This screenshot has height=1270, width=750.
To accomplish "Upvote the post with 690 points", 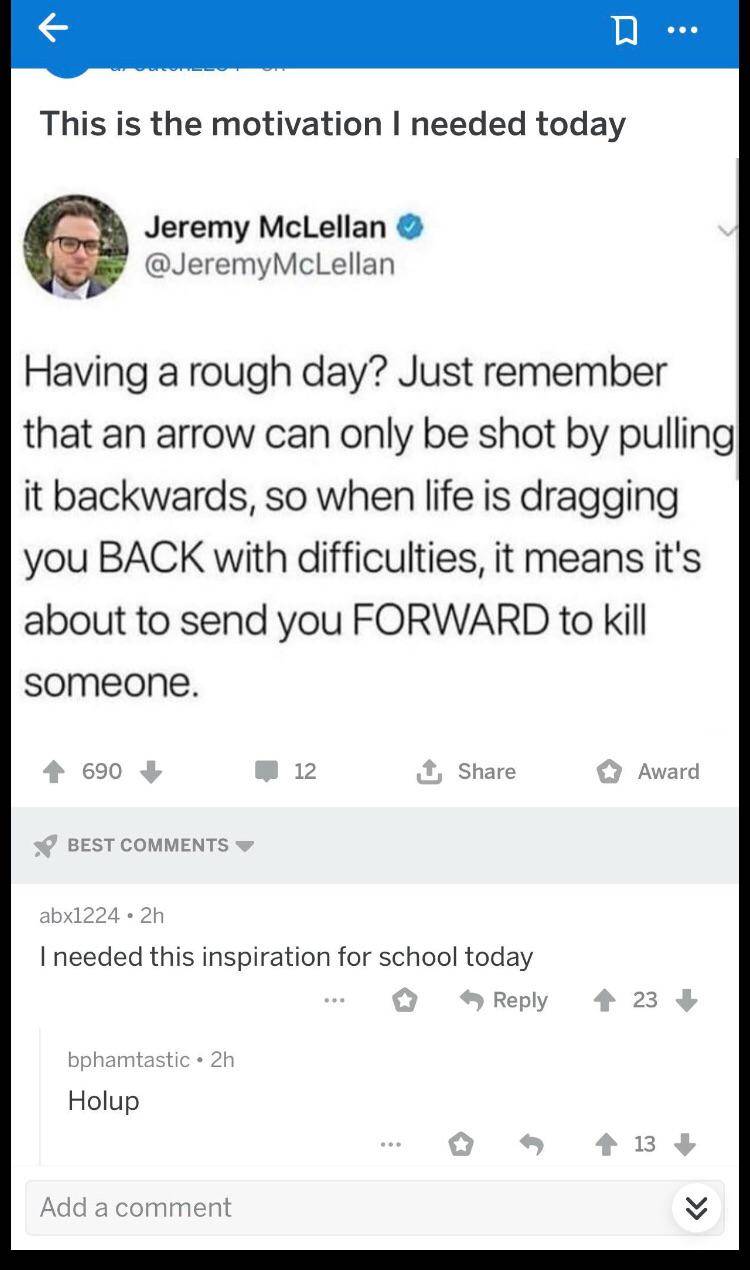I will click(54, 771).
